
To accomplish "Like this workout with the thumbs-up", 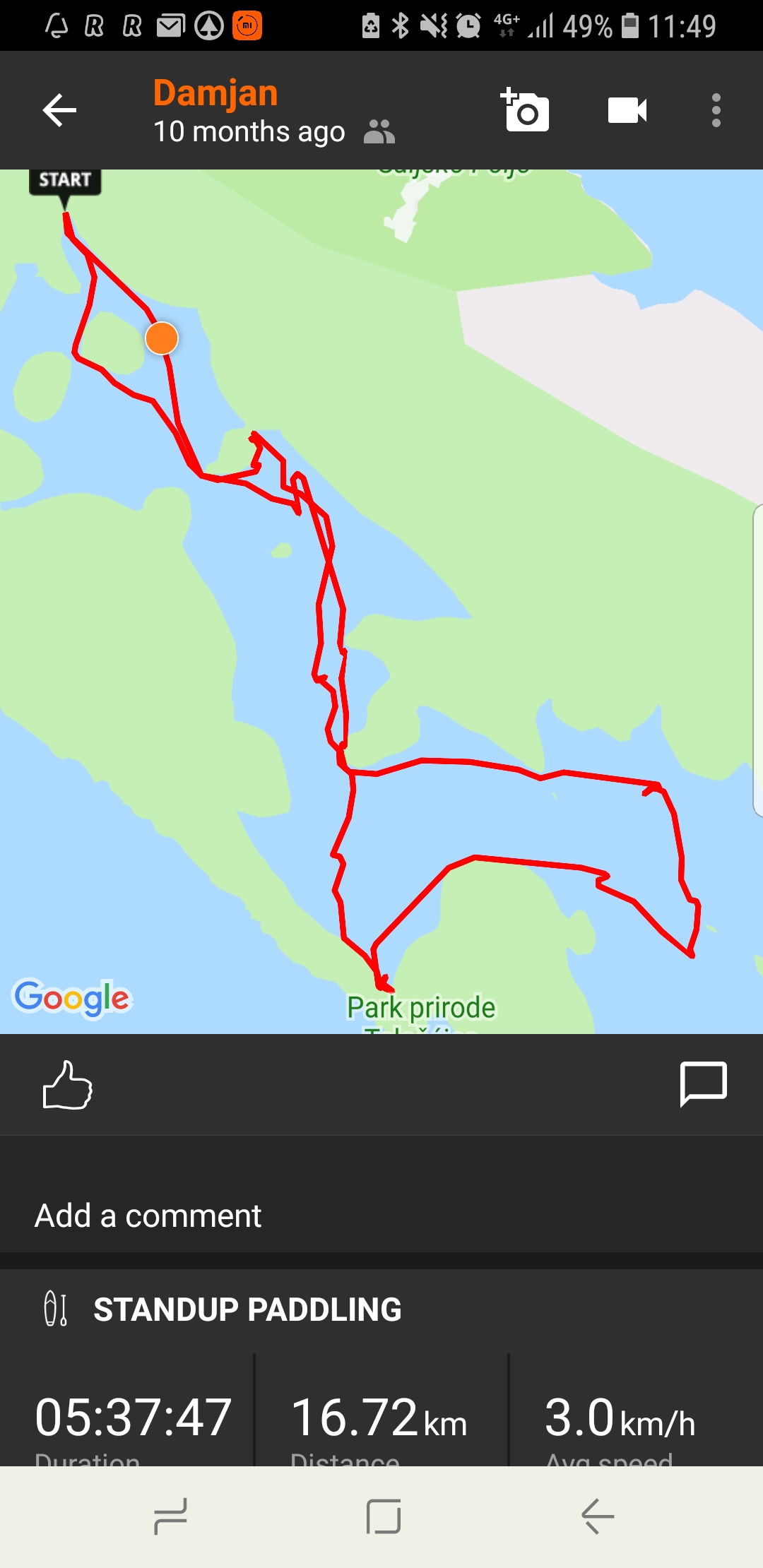I will [x=68, y=1085].
